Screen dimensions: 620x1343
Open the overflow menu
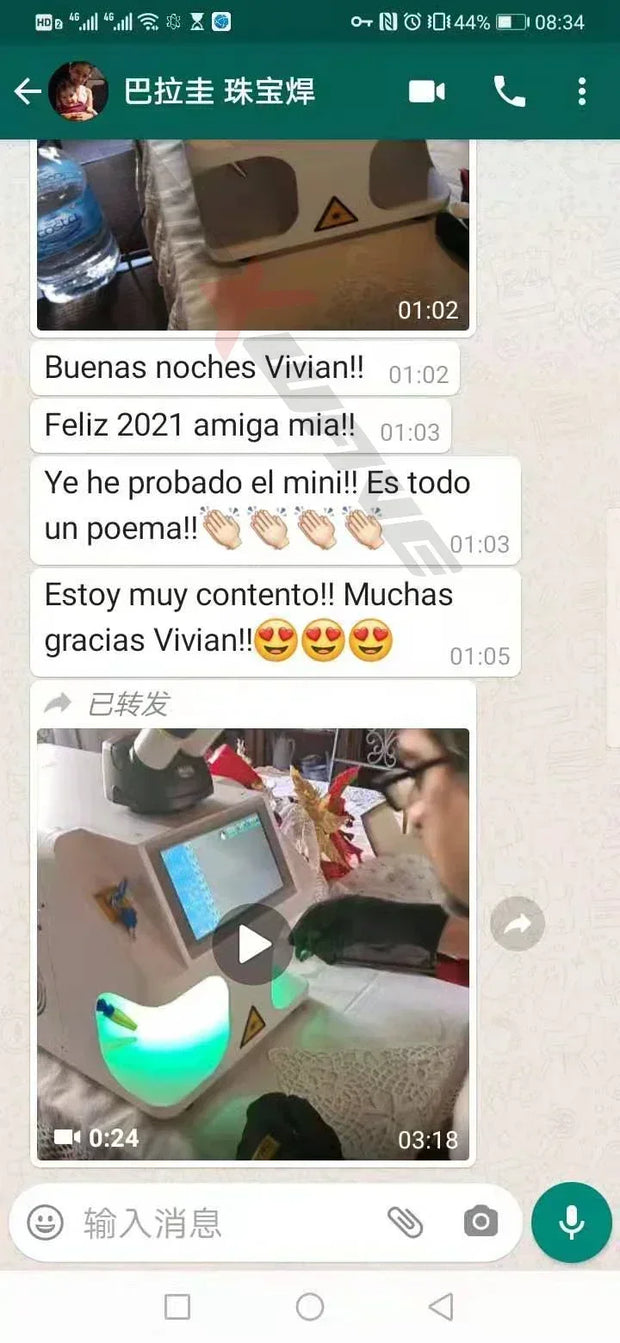pyautogui.click(x=582, y=92)
